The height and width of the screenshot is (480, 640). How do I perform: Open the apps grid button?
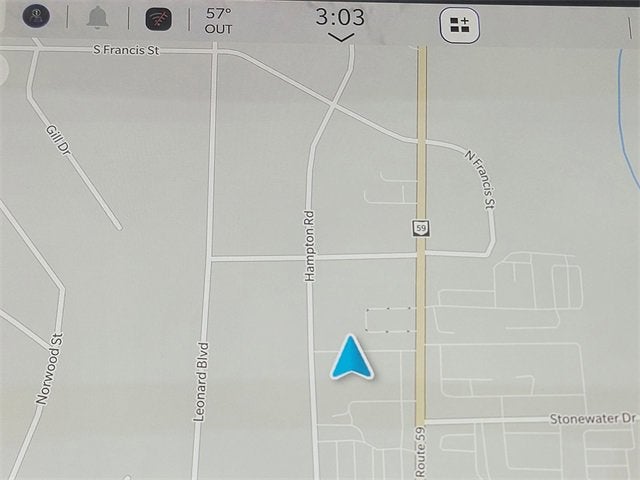click(x=459, y=24)
